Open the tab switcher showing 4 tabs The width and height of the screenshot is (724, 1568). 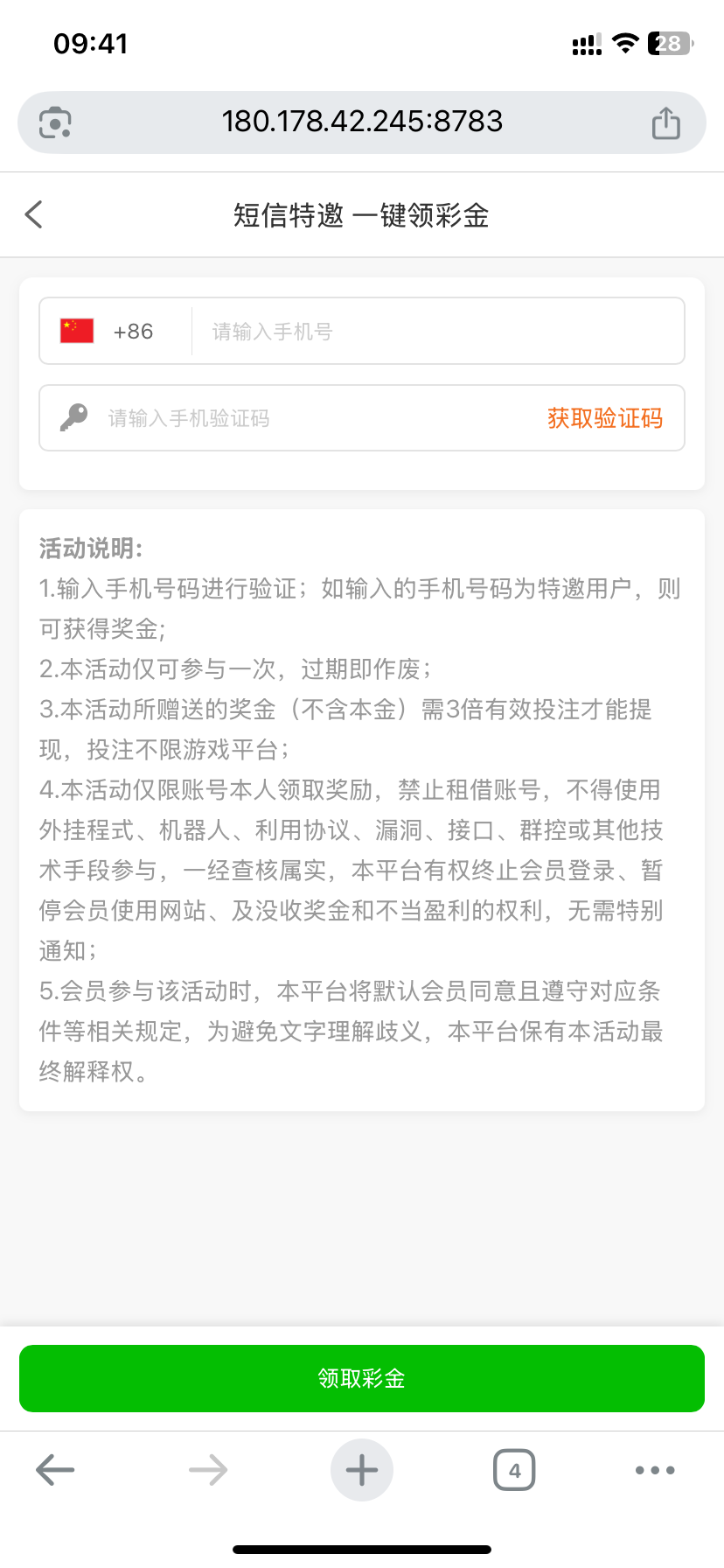click(514, 1470)
